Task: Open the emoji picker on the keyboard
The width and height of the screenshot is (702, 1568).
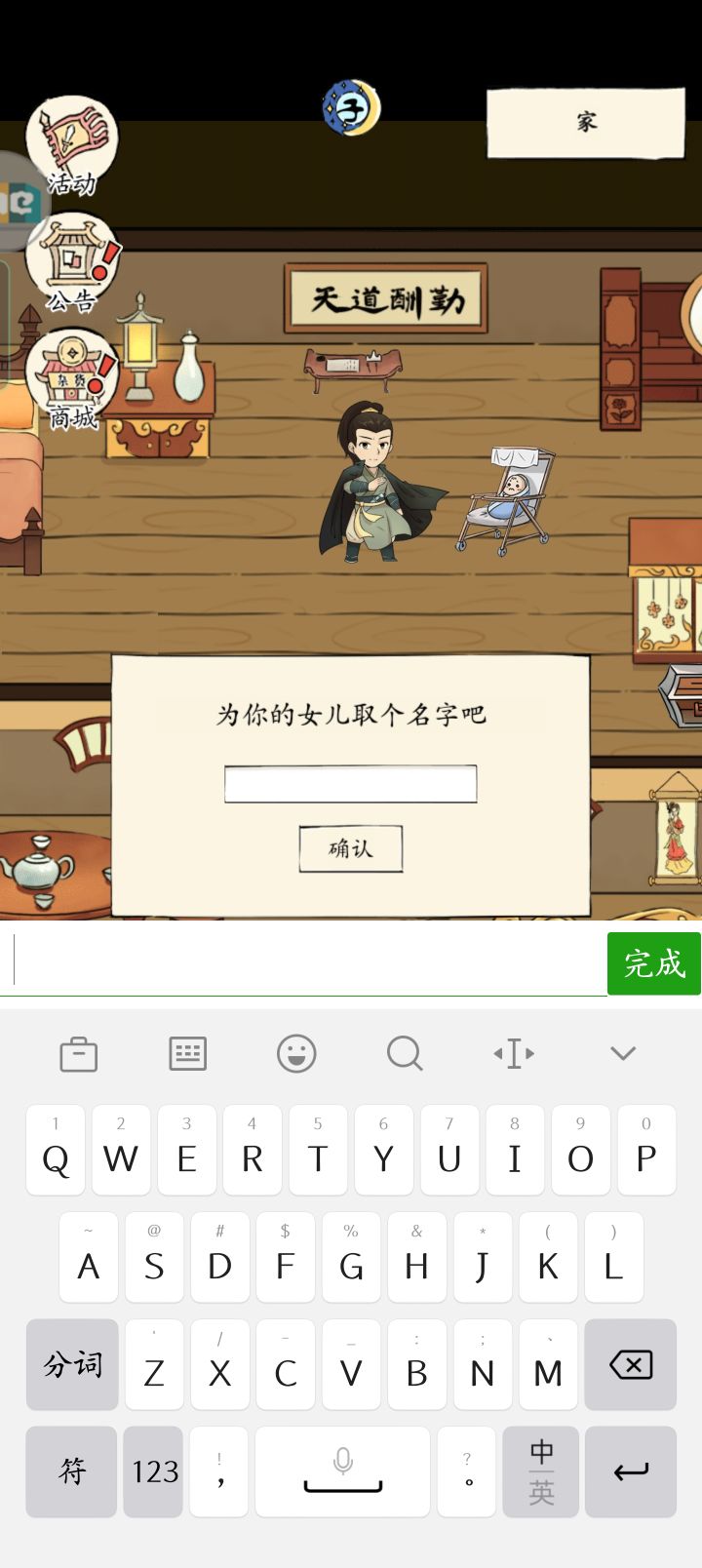Action: (296, 1053)
